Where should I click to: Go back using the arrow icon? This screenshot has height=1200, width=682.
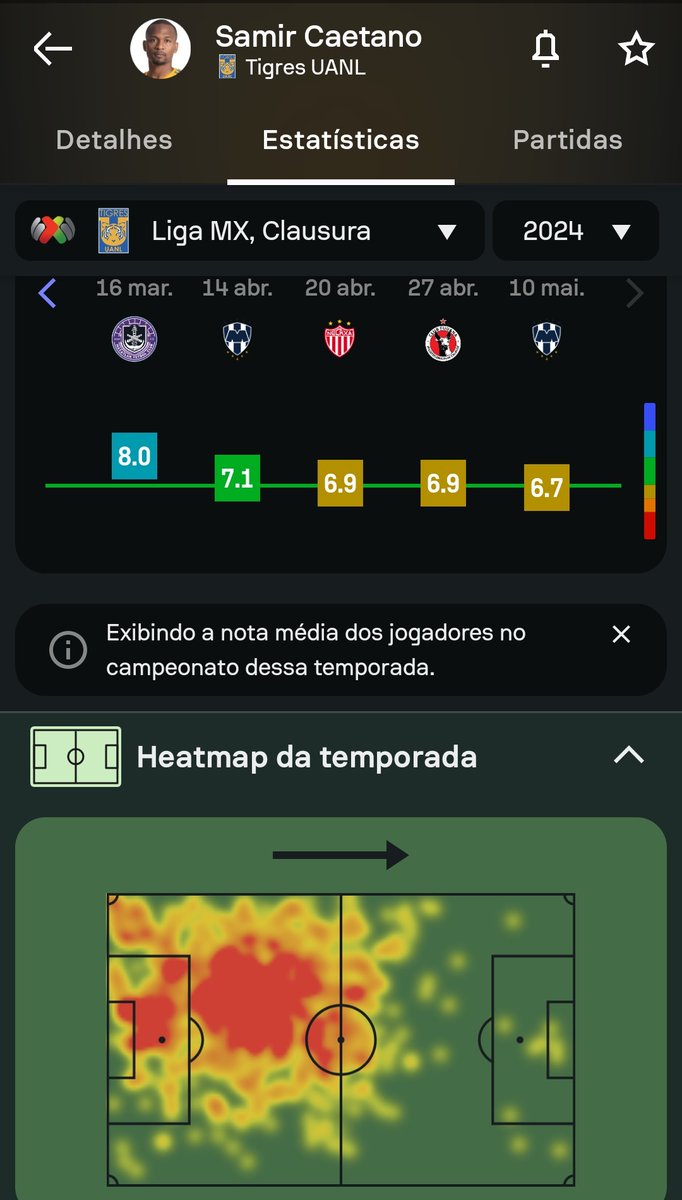click(52, 49)
